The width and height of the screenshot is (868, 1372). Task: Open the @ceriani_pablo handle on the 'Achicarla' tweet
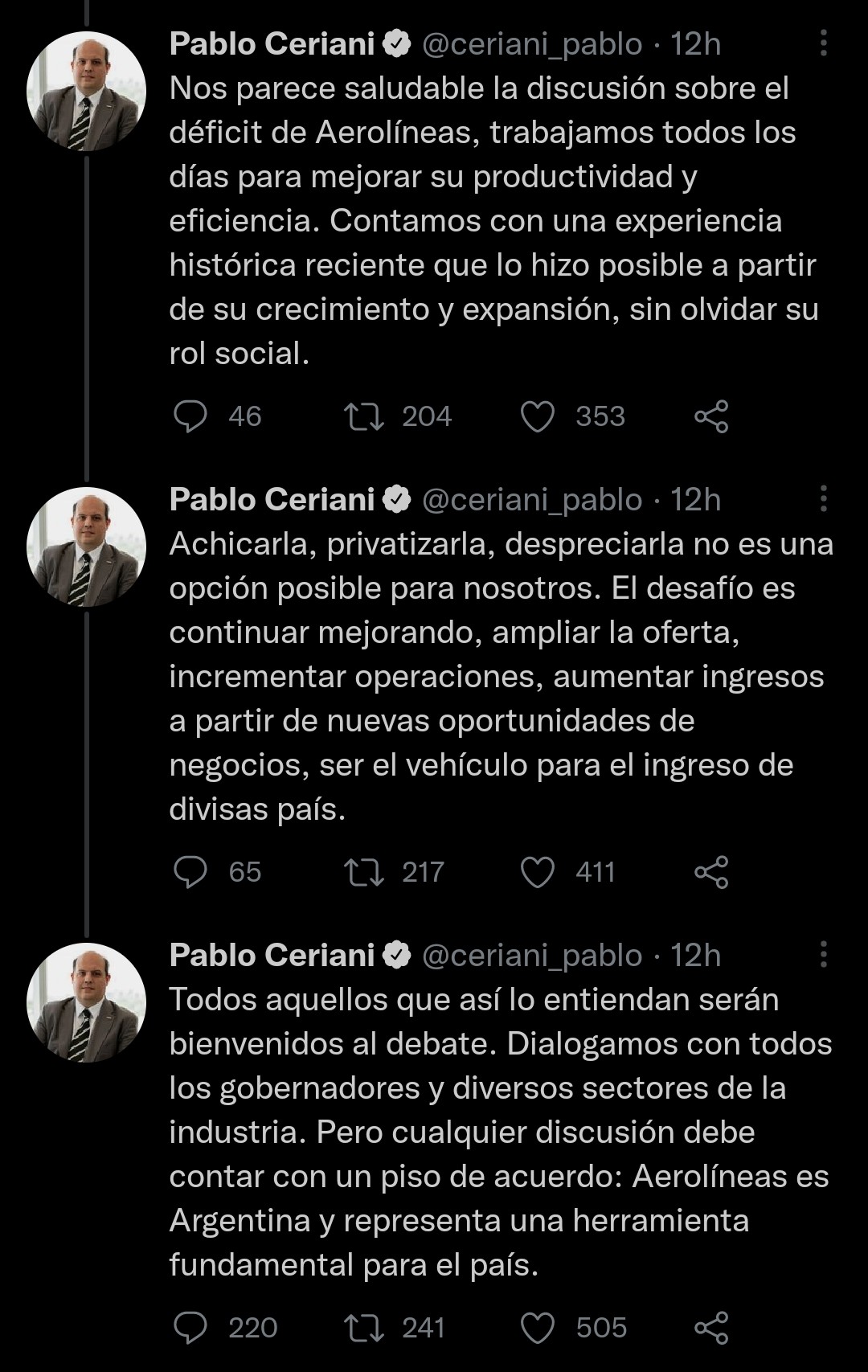pos(531,499)
